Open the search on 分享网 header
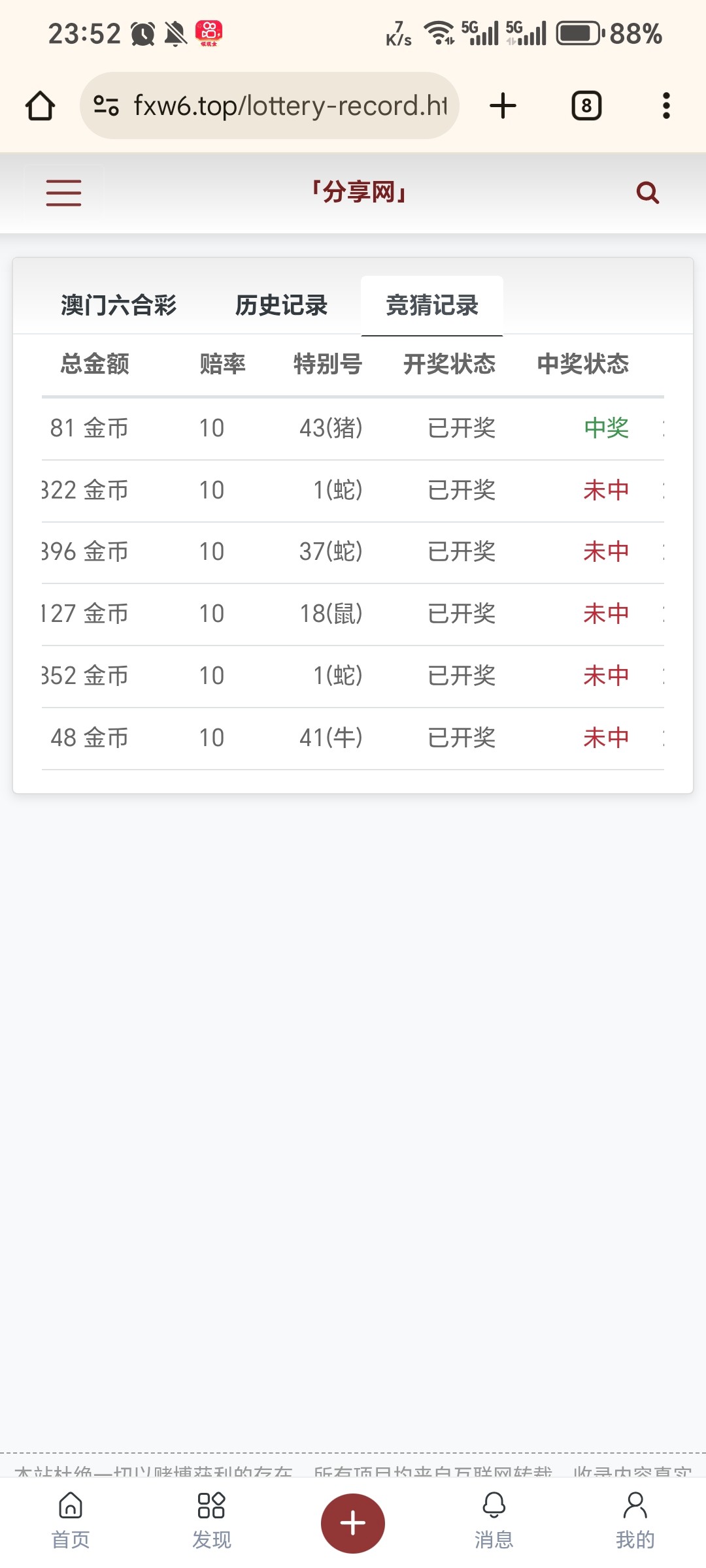The width and height of the screenshot is (706, 1568). 647,192
